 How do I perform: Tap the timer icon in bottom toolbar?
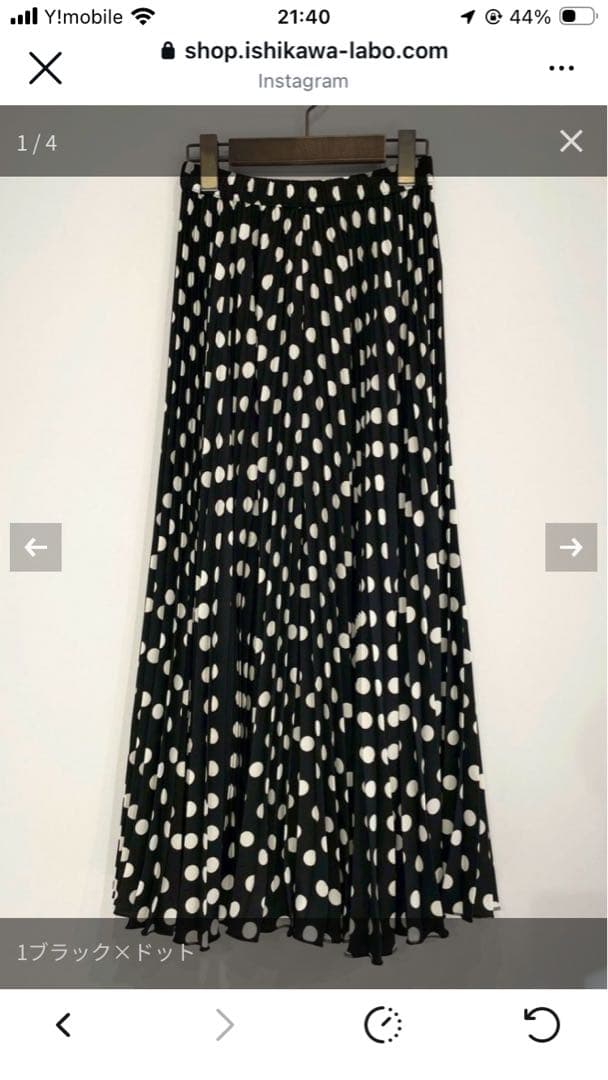click(x=383, y=1025)
